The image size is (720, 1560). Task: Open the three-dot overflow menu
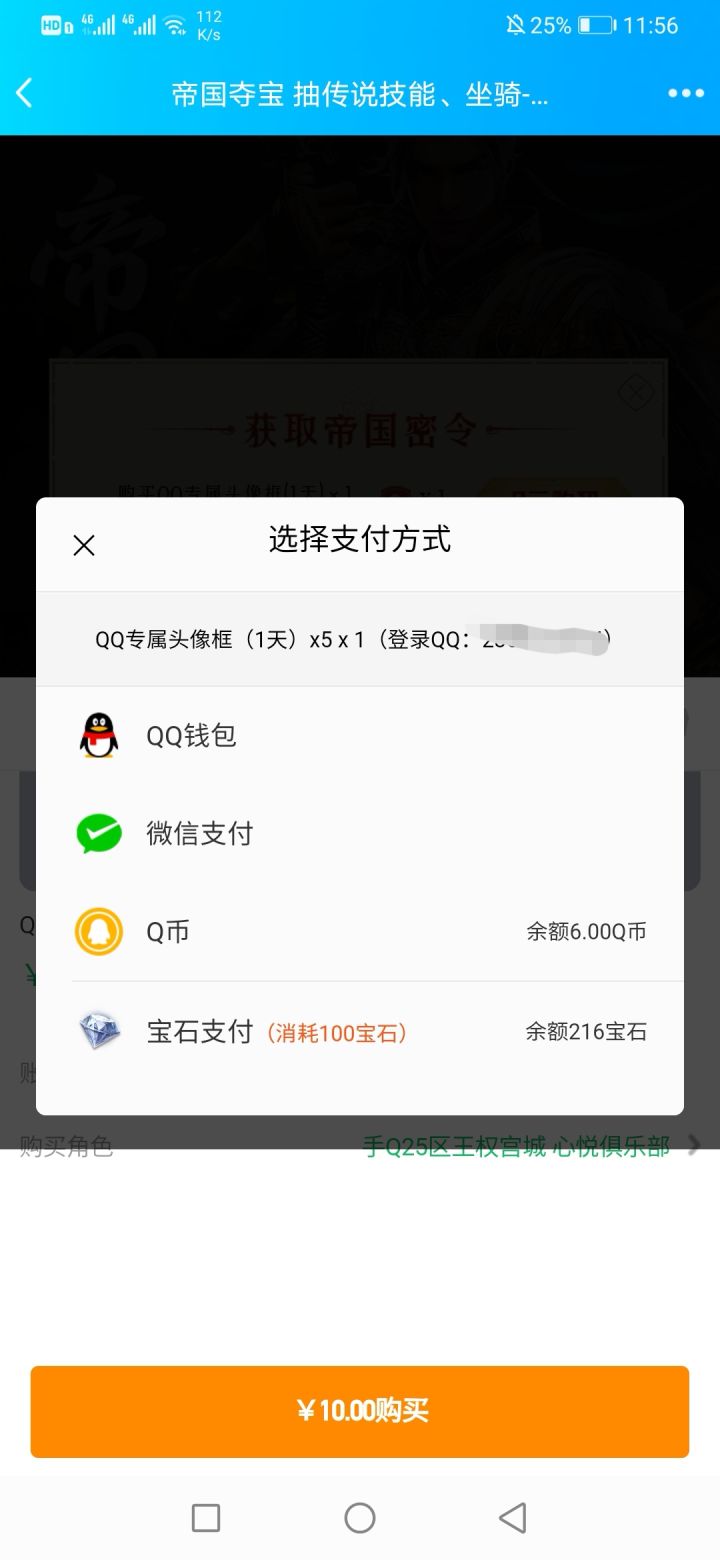point(686,94)
